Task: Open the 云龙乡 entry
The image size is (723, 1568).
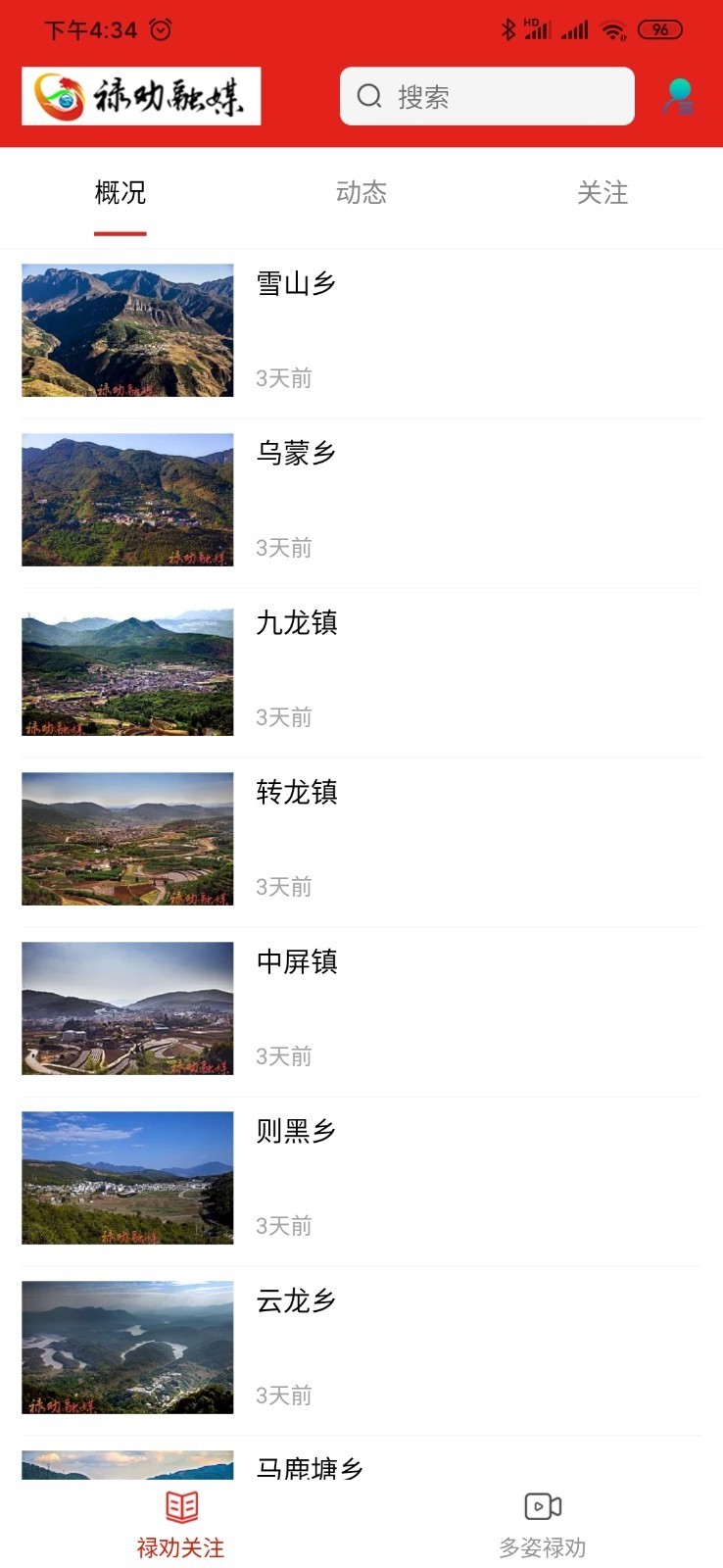Action: [x=294, y=1301]
